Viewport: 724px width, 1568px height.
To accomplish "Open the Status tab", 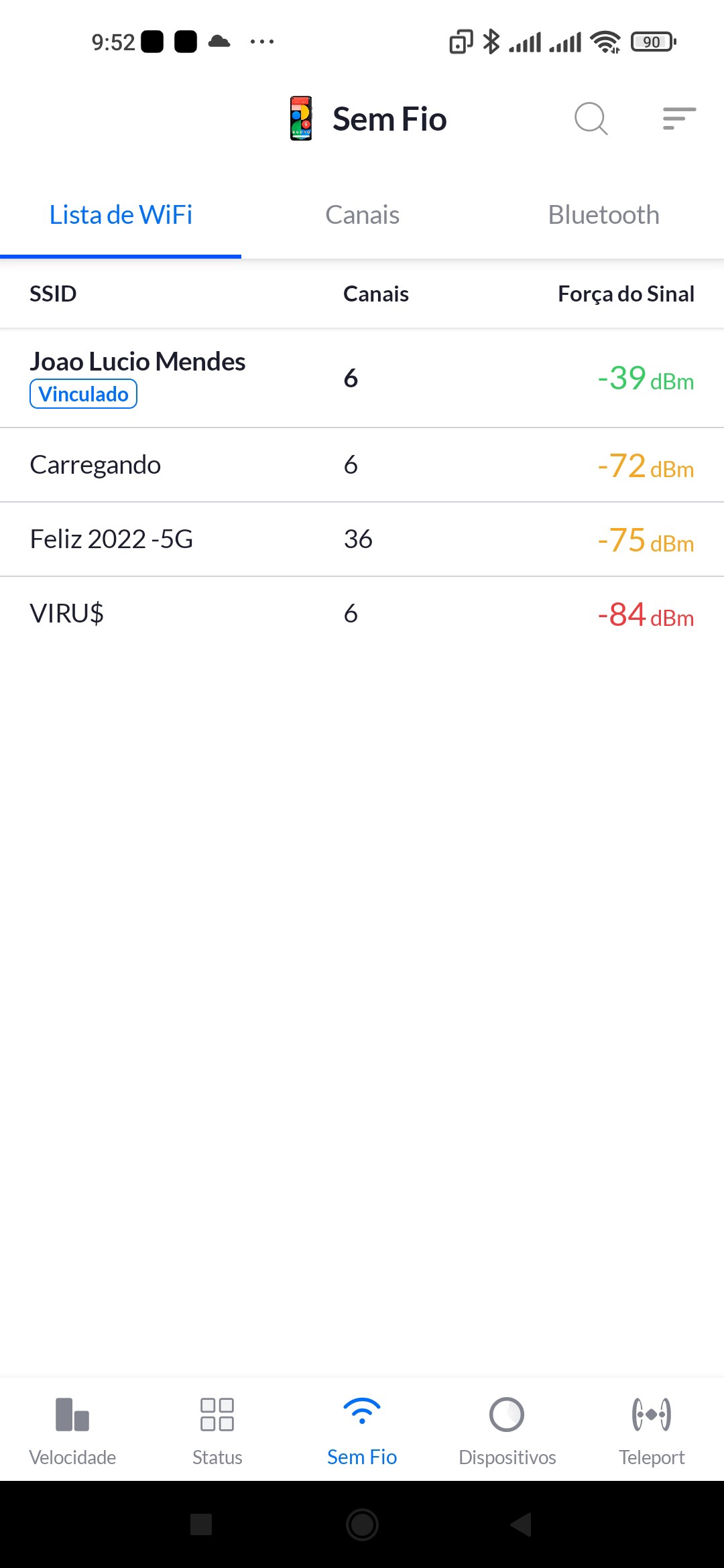I will click(217, 1429).
